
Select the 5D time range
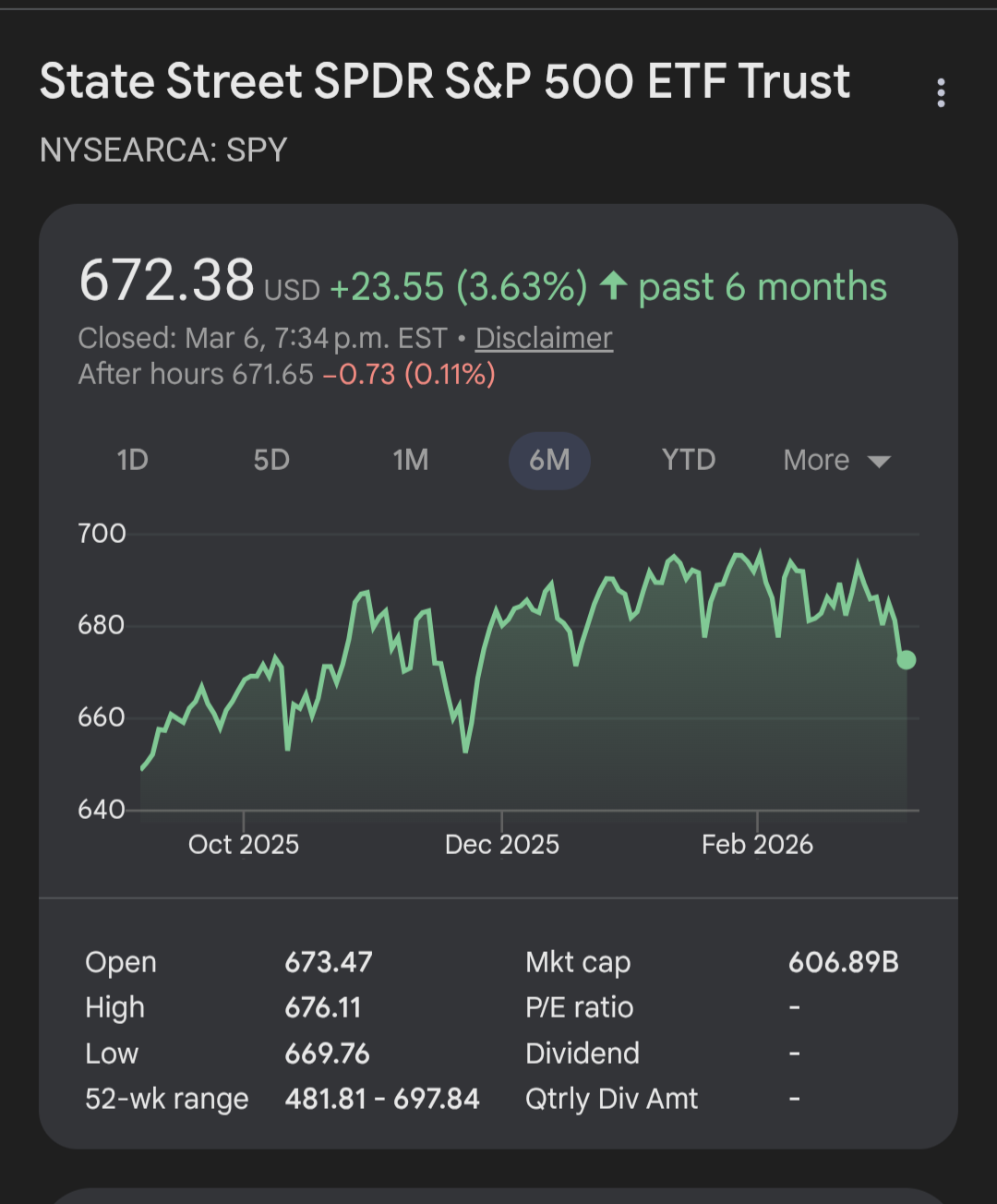pyautogui.click(x=271, y=460)
